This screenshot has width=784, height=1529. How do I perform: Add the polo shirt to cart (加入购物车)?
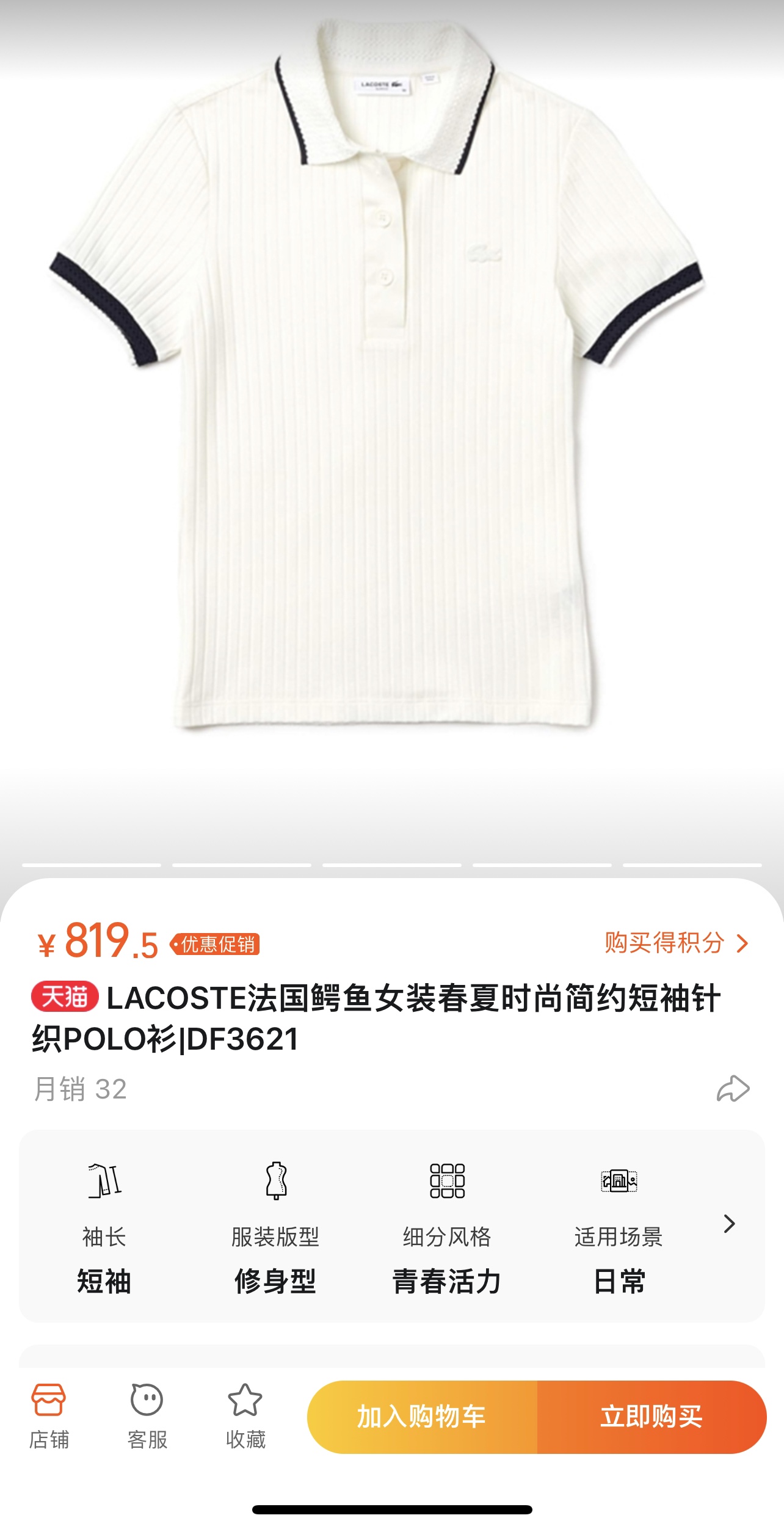[x=422, y=1417]
